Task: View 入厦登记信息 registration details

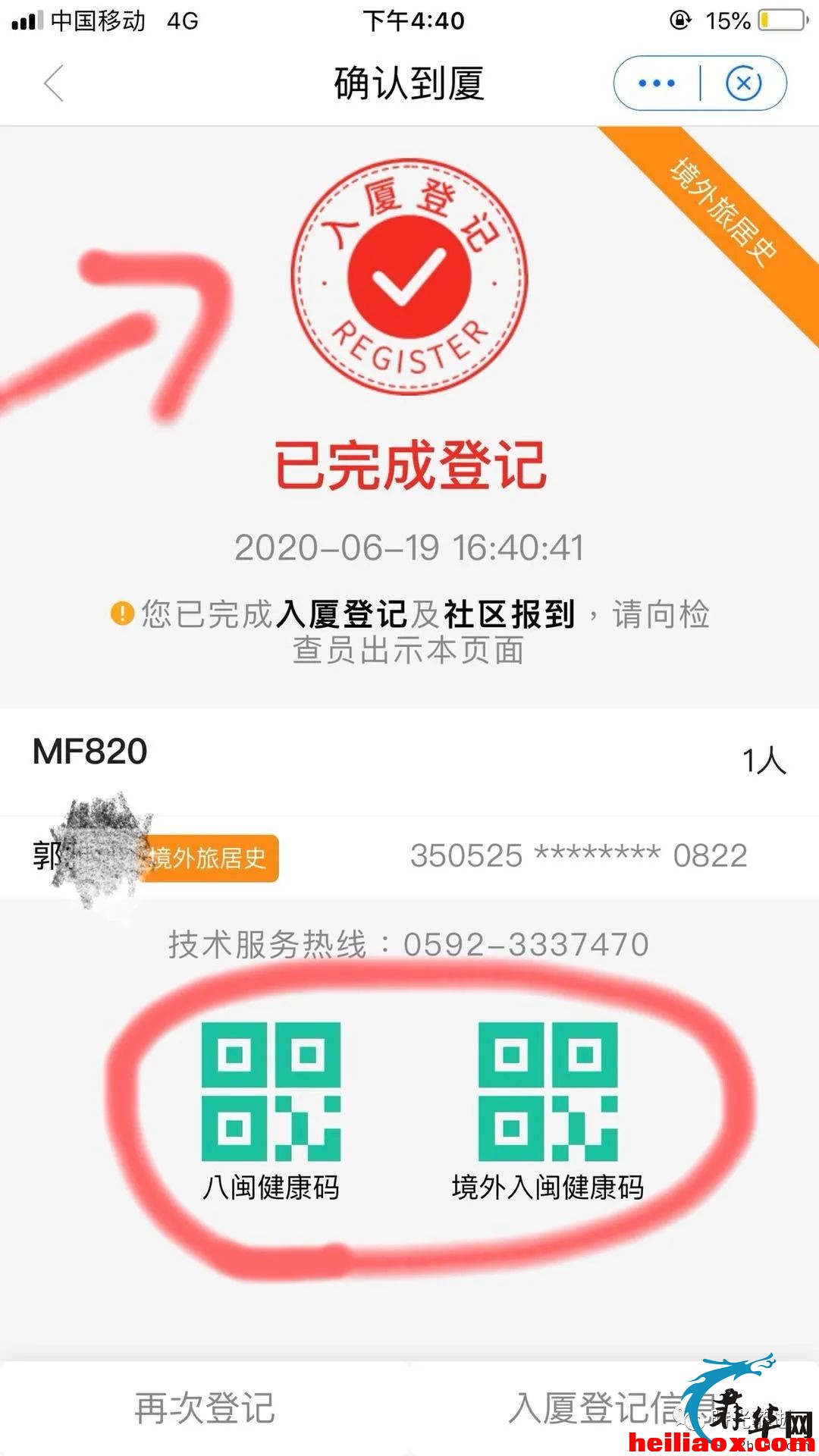Action: click(614, 1408)
